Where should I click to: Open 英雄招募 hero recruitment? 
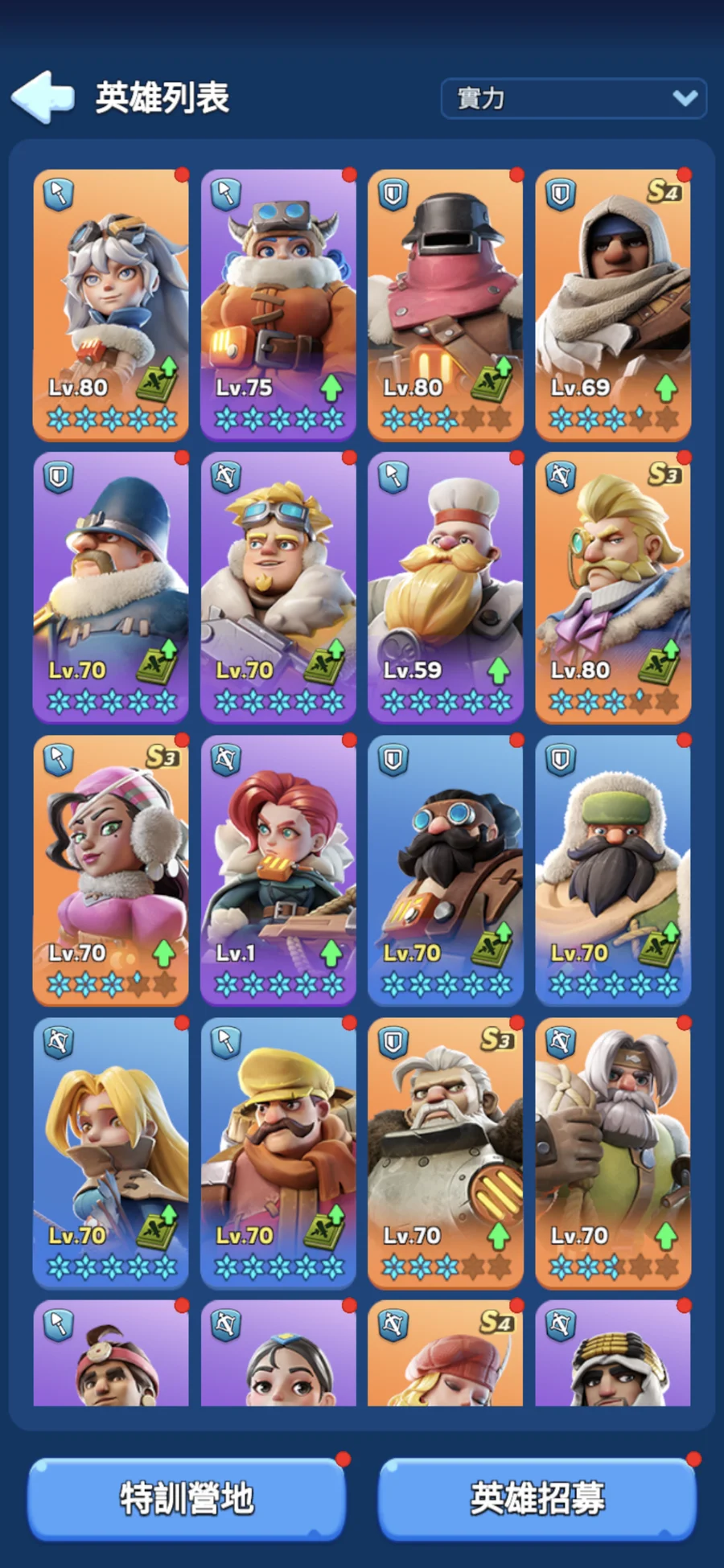537,1499
